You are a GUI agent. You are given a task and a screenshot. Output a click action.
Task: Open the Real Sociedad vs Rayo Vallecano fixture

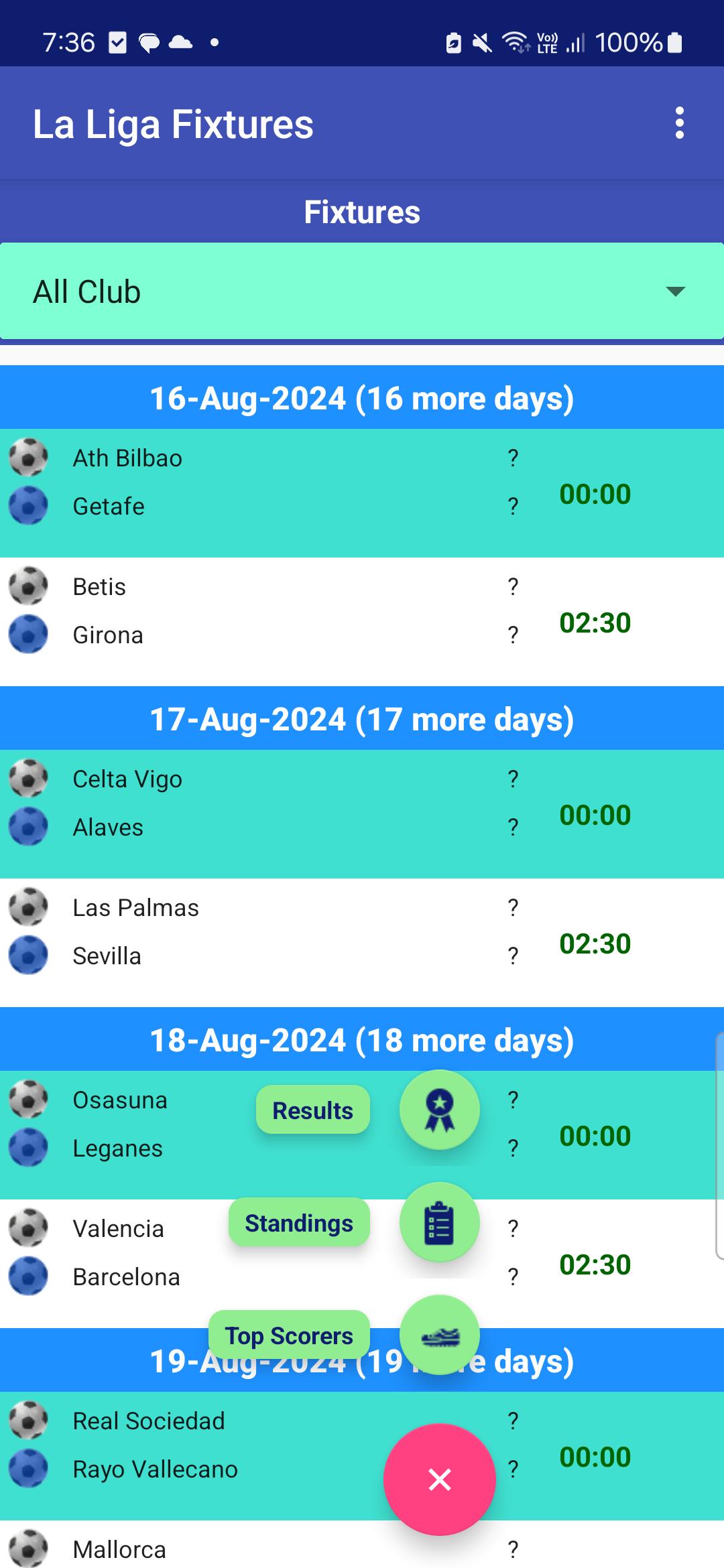(x=362, y=1456)
